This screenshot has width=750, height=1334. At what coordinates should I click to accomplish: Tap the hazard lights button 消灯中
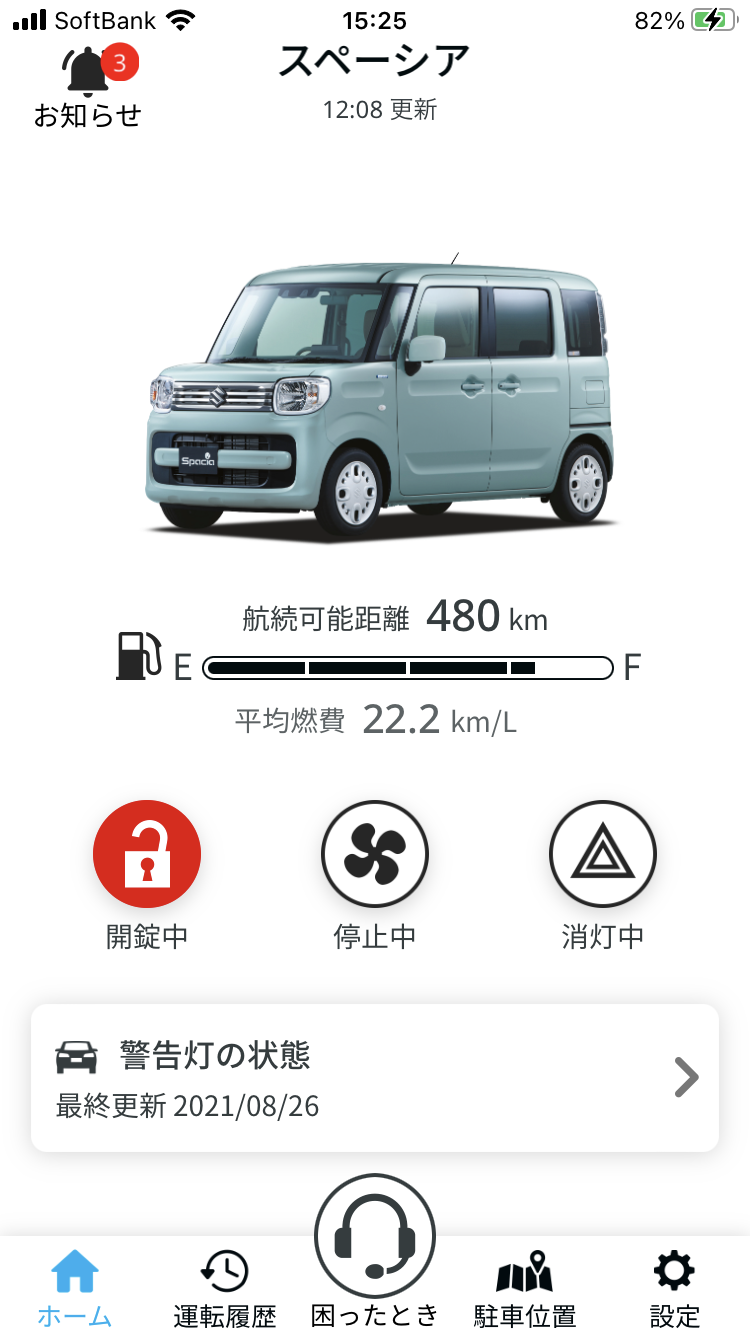tap(603, 854)
